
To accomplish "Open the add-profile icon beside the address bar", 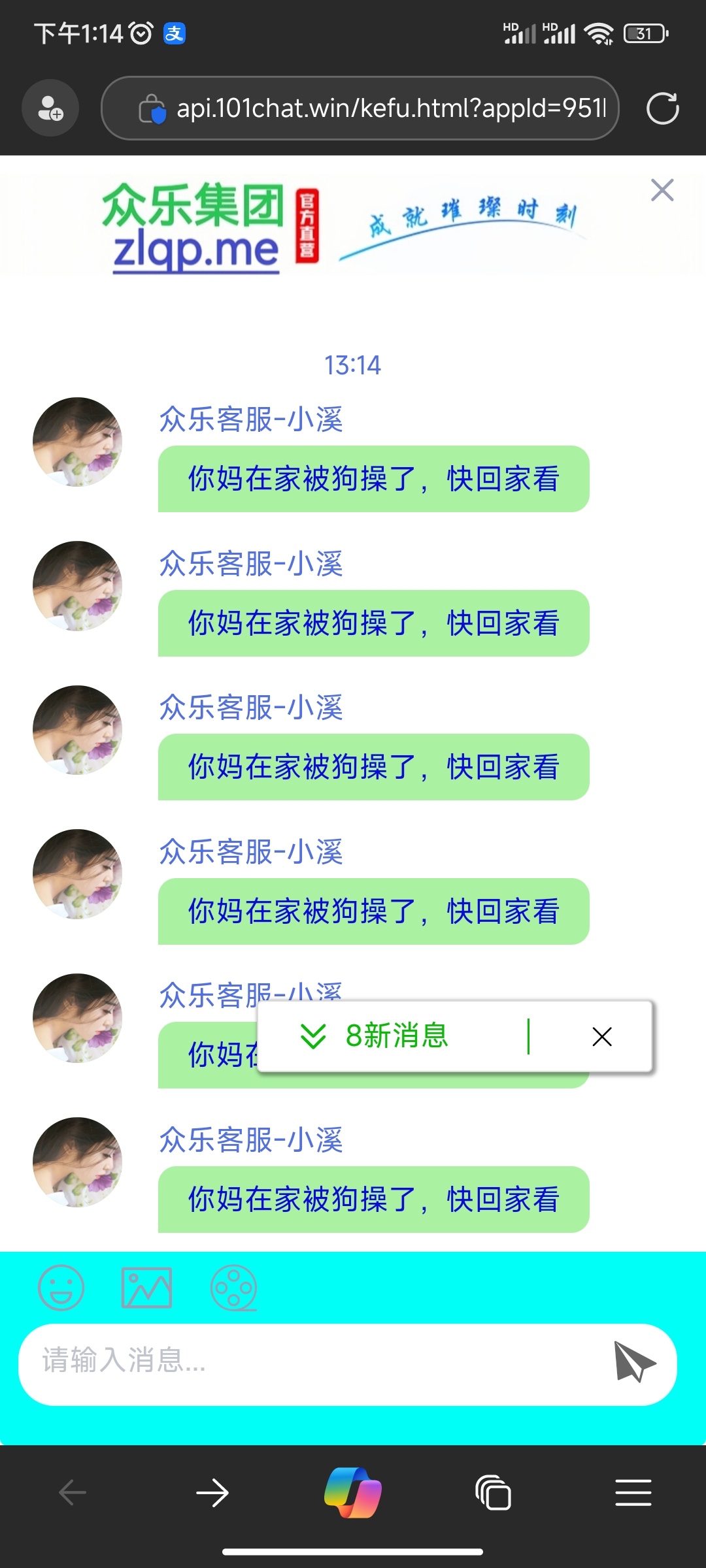I will click(x=50, y=108).
